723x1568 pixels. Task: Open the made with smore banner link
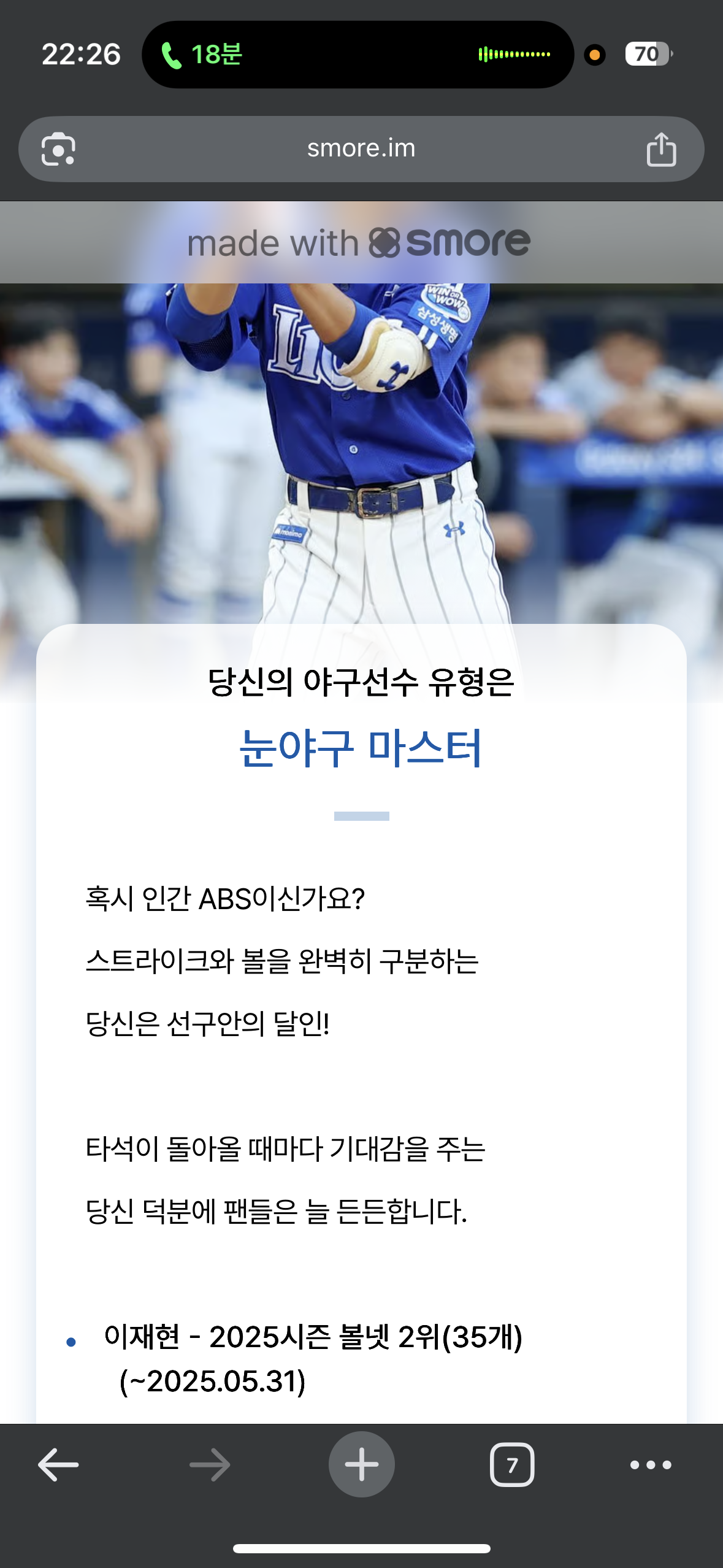click(359, 243)
